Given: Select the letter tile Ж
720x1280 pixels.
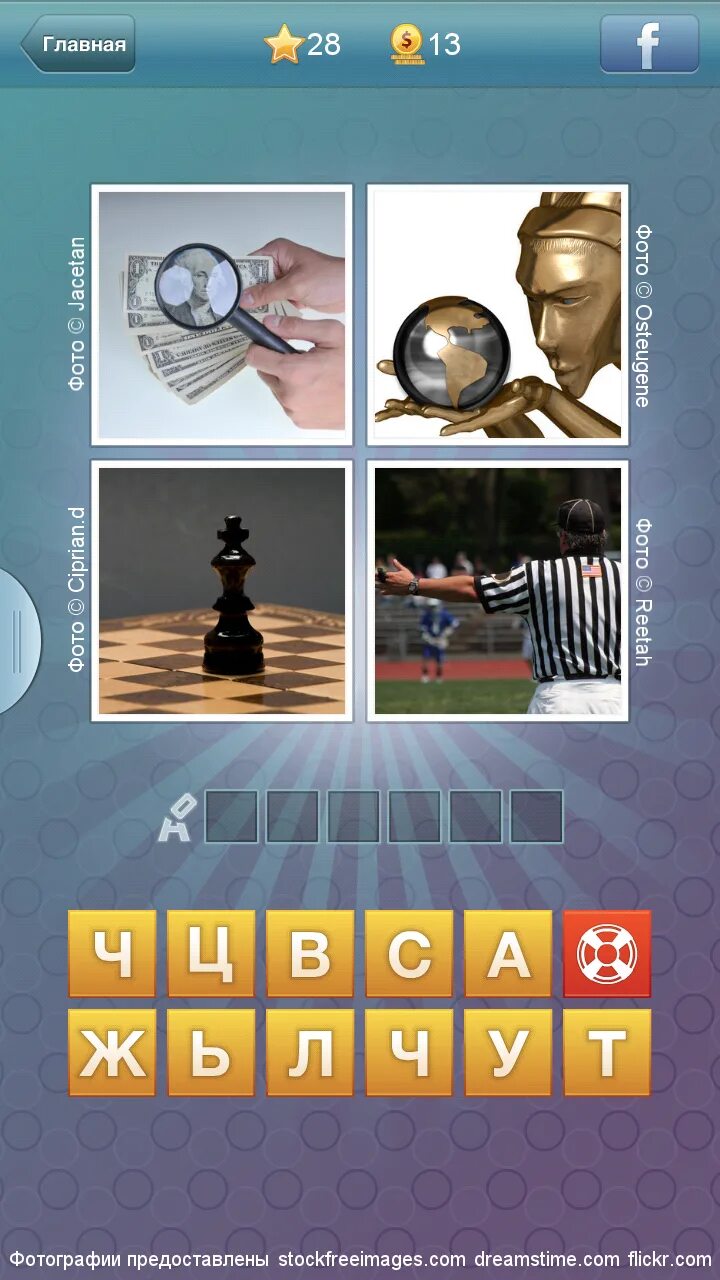Looking at the screenshot, I should click(x=112, y=1053).
